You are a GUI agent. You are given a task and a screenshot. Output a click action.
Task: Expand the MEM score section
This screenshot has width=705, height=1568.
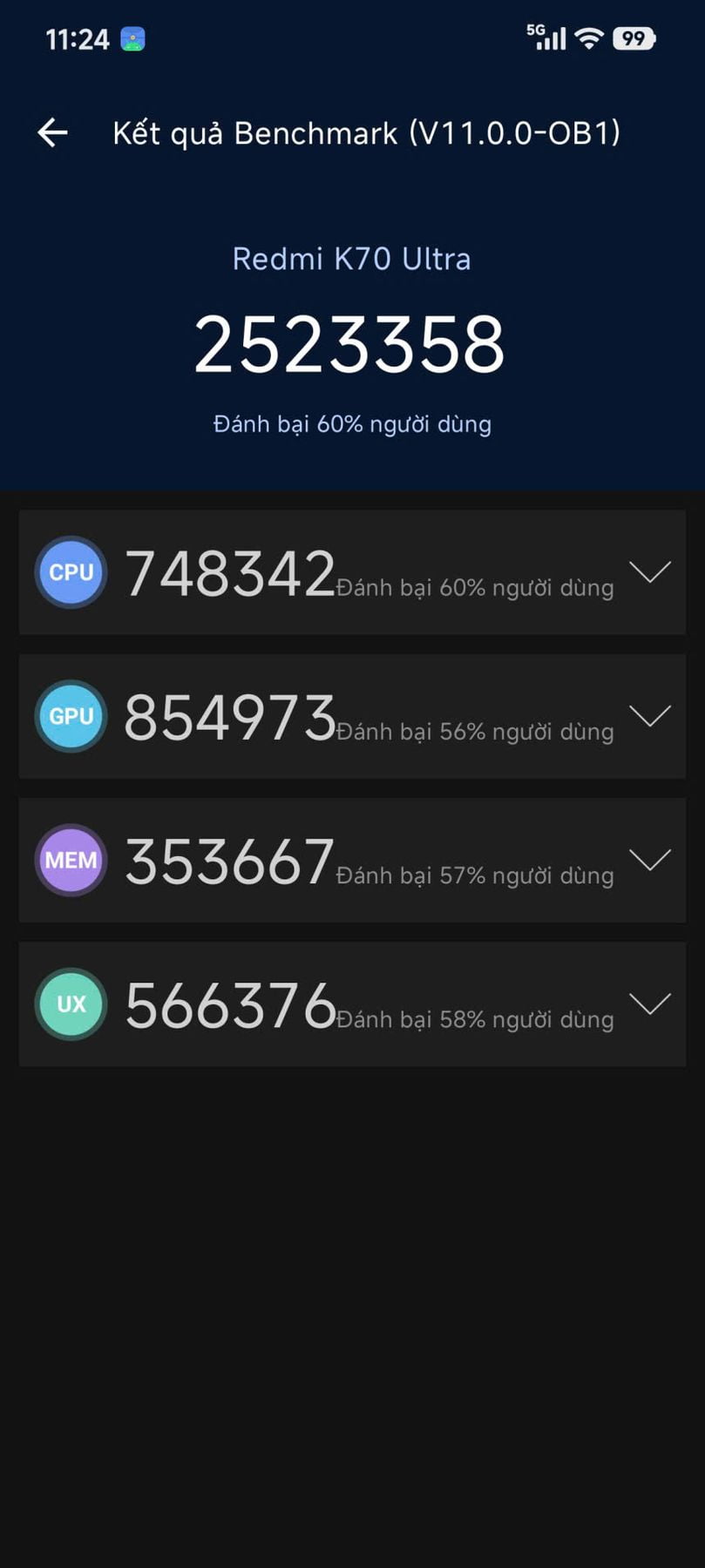650,860
